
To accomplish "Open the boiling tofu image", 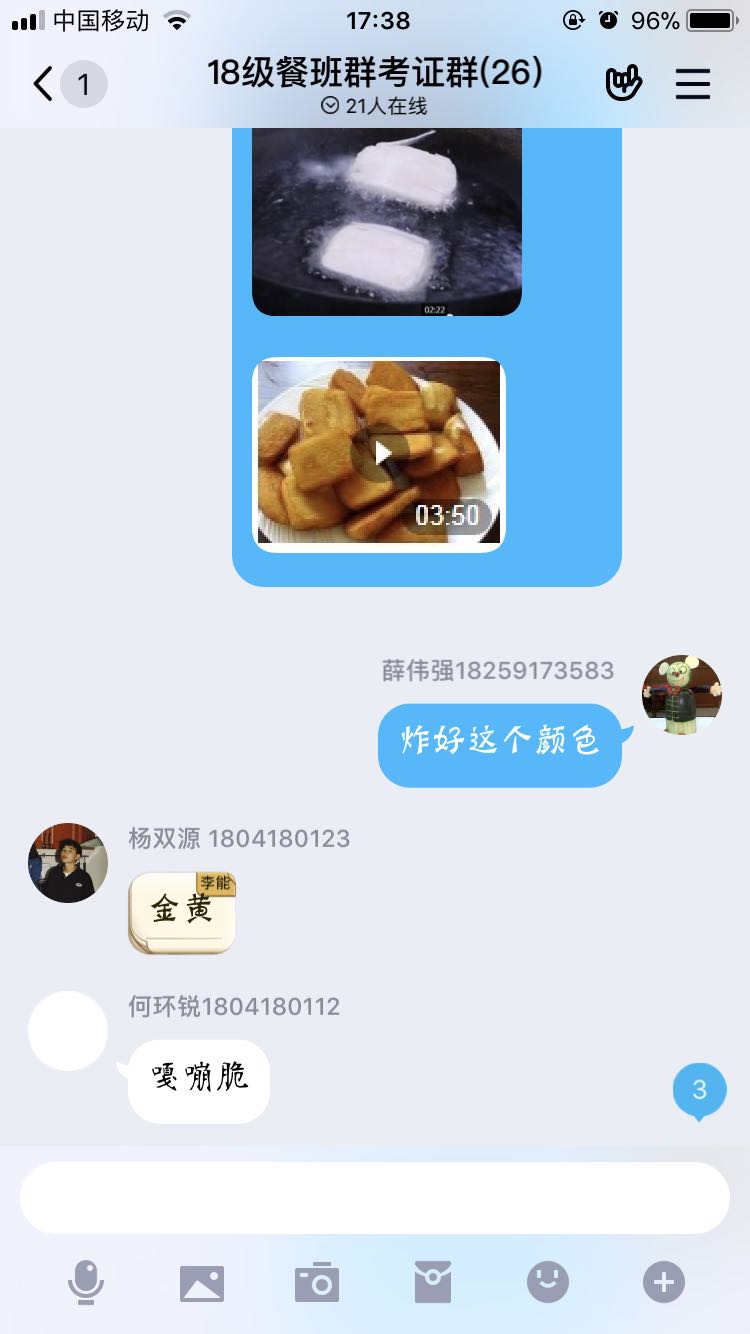I will click(387, 222).
